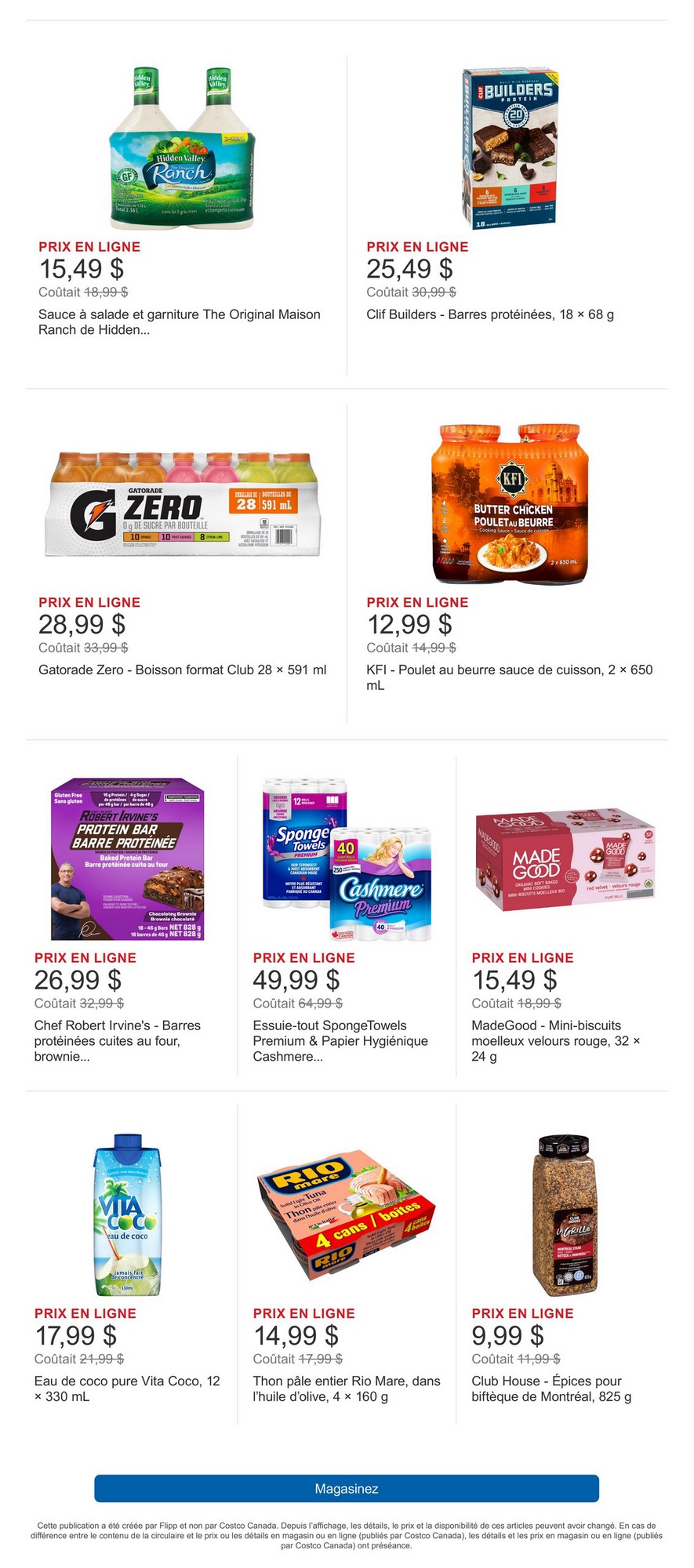Check MadeGood red velvet mini cookies
The width and height of the screenshot is (694, 1568).
pyautogui.click(x=565, y=859)
